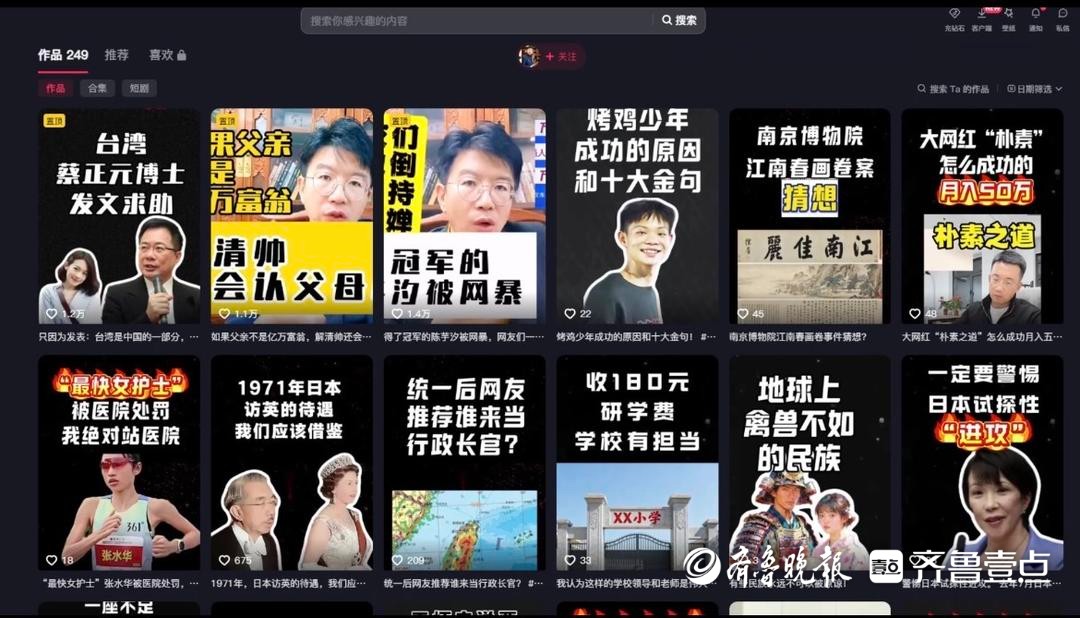The height and width of the screenshot is (618, 1080).
Task: Follow this creator with the 关注 button
Action: pos(561,57)
